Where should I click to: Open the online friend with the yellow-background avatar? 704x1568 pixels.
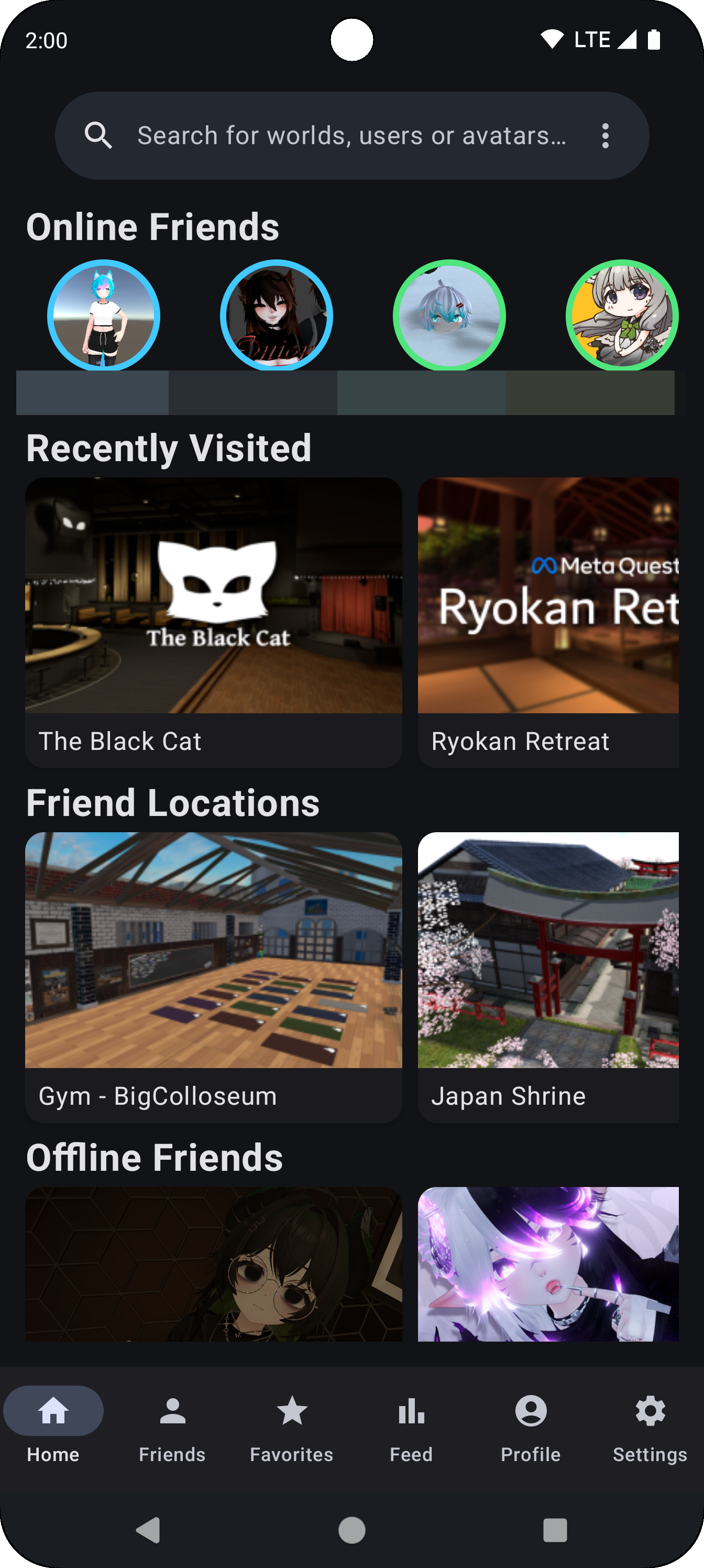pos(622,315)
